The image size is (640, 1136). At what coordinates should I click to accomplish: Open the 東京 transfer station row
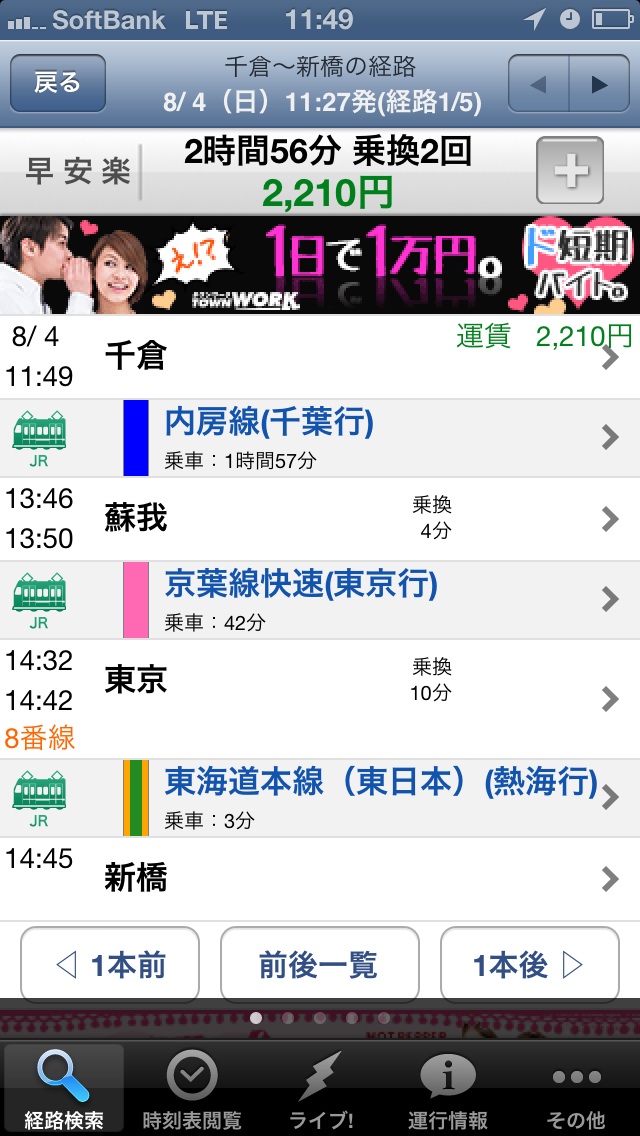click(320, 697)
